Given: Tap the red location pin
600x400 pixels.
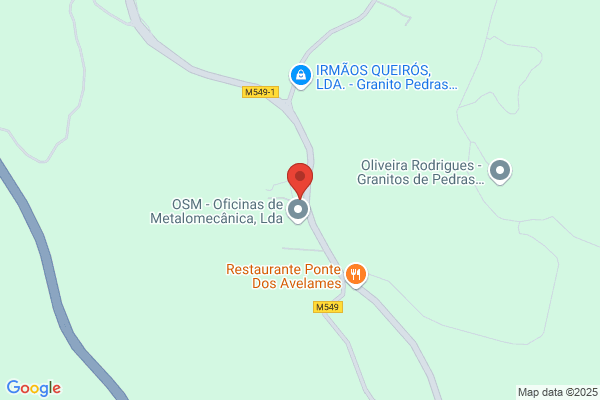Looking at the screenshot, I should 300,179.
